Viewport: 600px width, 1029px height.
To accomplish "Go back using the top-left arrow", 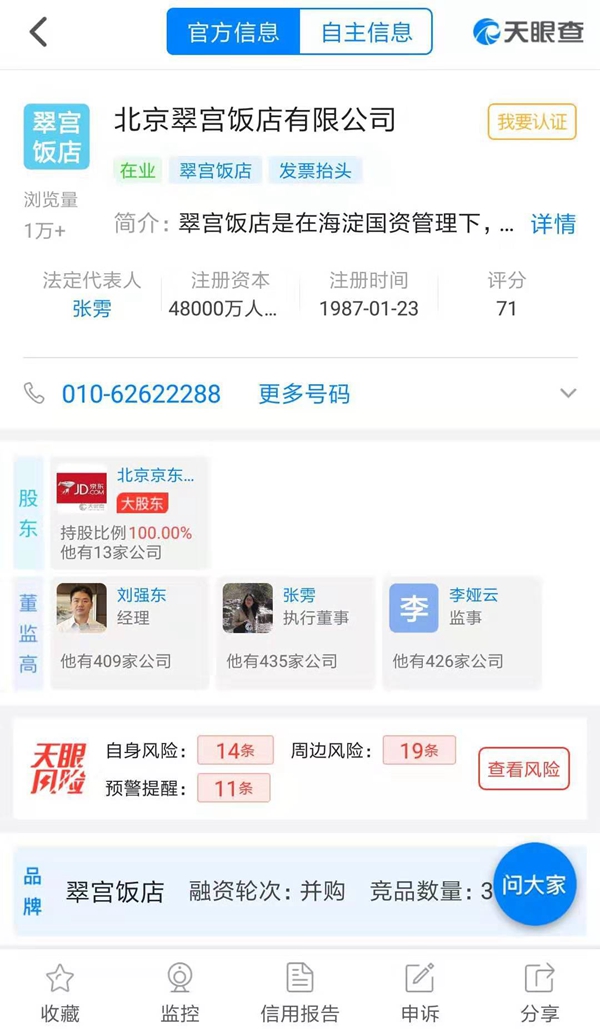I will pyautogui.click(x=38, y=32).
